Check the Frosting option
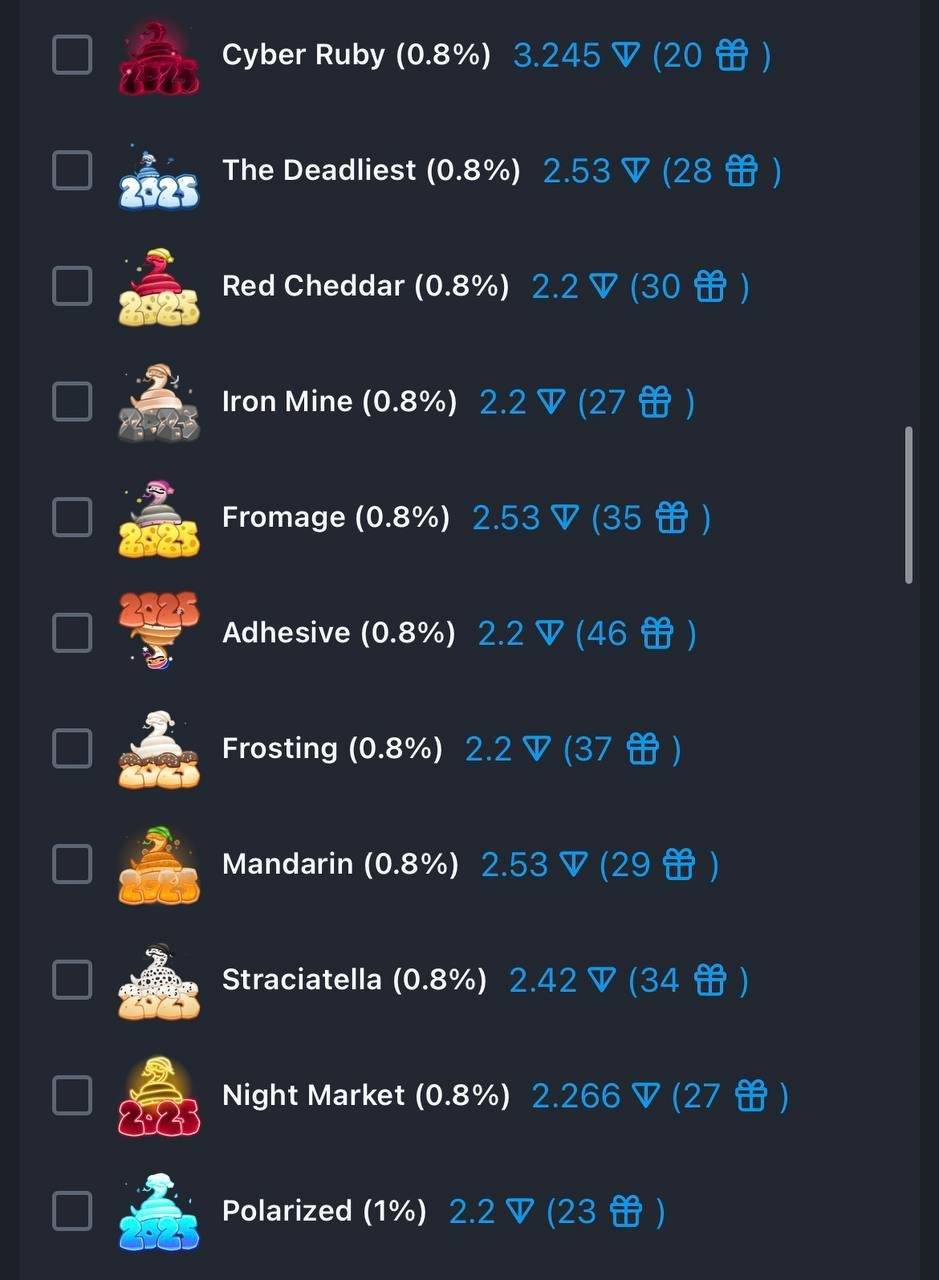The width and height of the screenshot is (939, 1280). point(72,749)
